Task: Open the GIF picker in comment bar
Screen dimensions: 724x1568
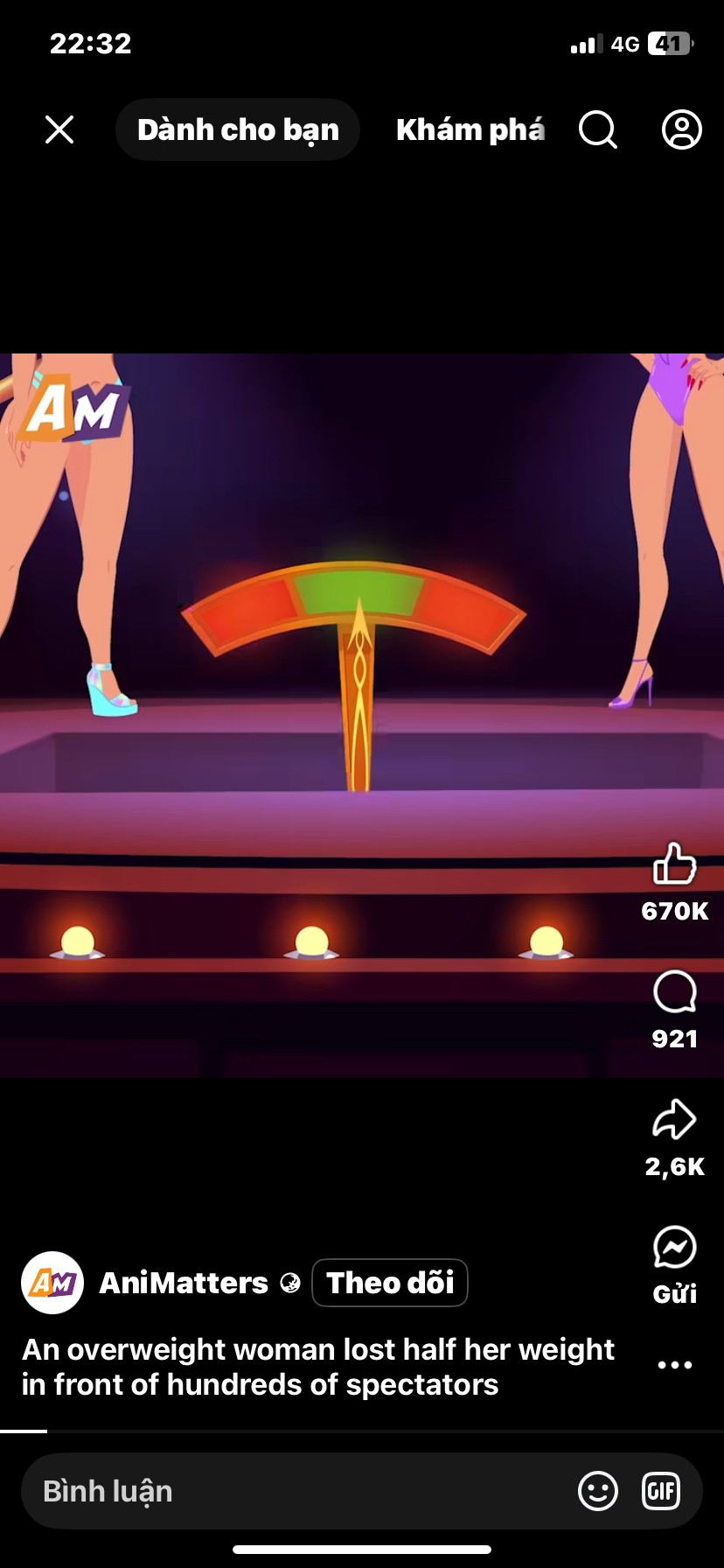Action: click(661, 1491)
